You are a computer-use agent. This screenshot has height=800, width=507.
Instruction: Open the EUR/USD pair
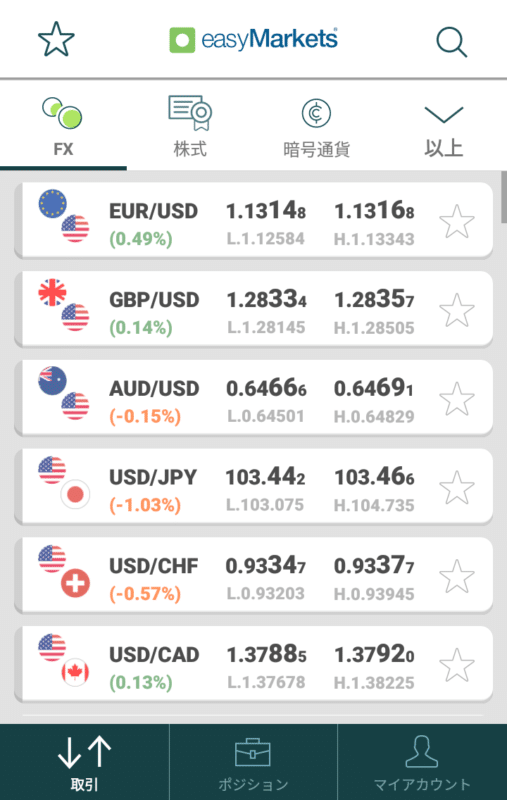[x=254, y=221]
